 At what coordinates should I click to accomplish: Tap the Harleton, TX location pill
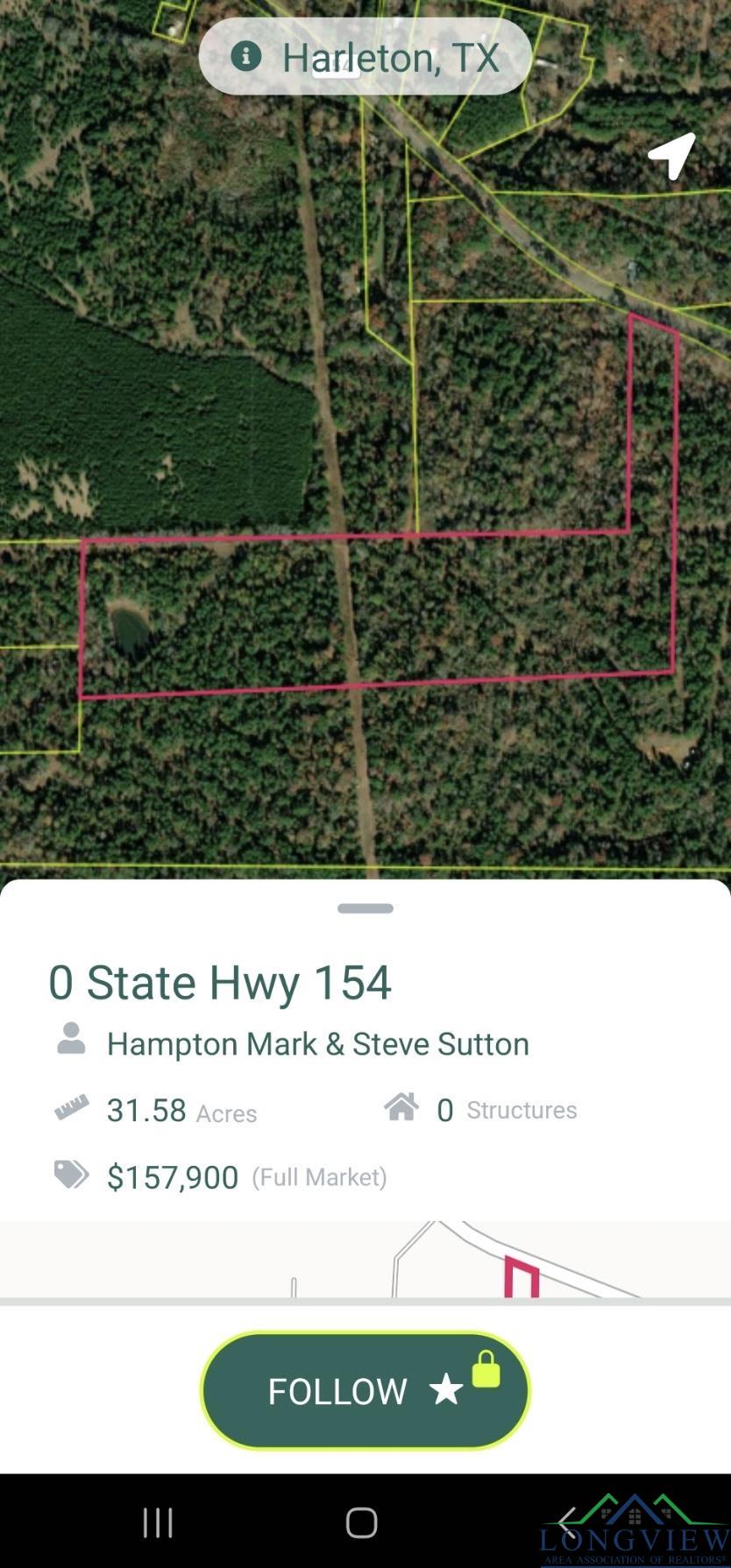click(x=365, y=58)
